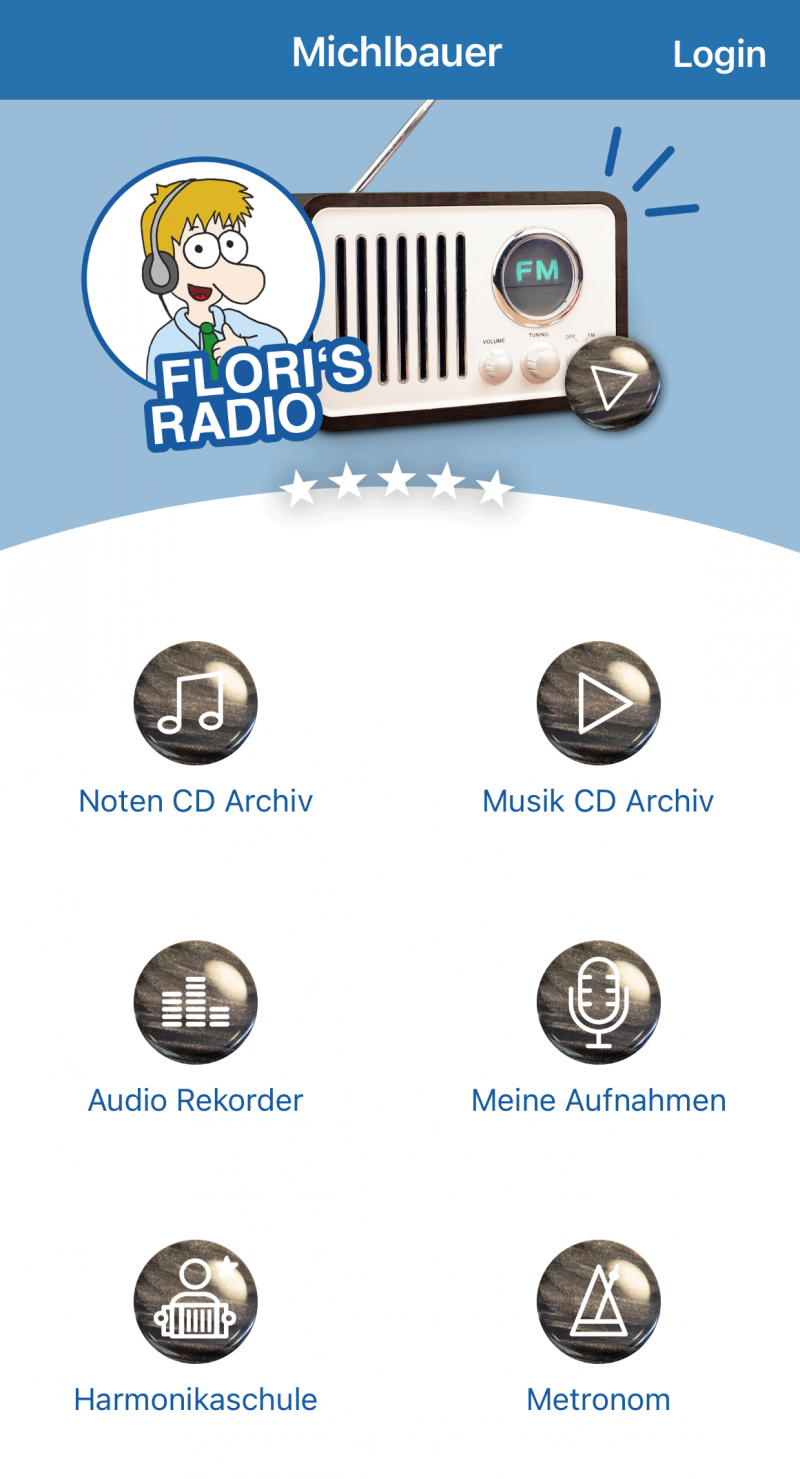This screenshot has width=800, height=1479.
Task: Open the Harmonikaschule section
Action: [x=196, y=1301]
